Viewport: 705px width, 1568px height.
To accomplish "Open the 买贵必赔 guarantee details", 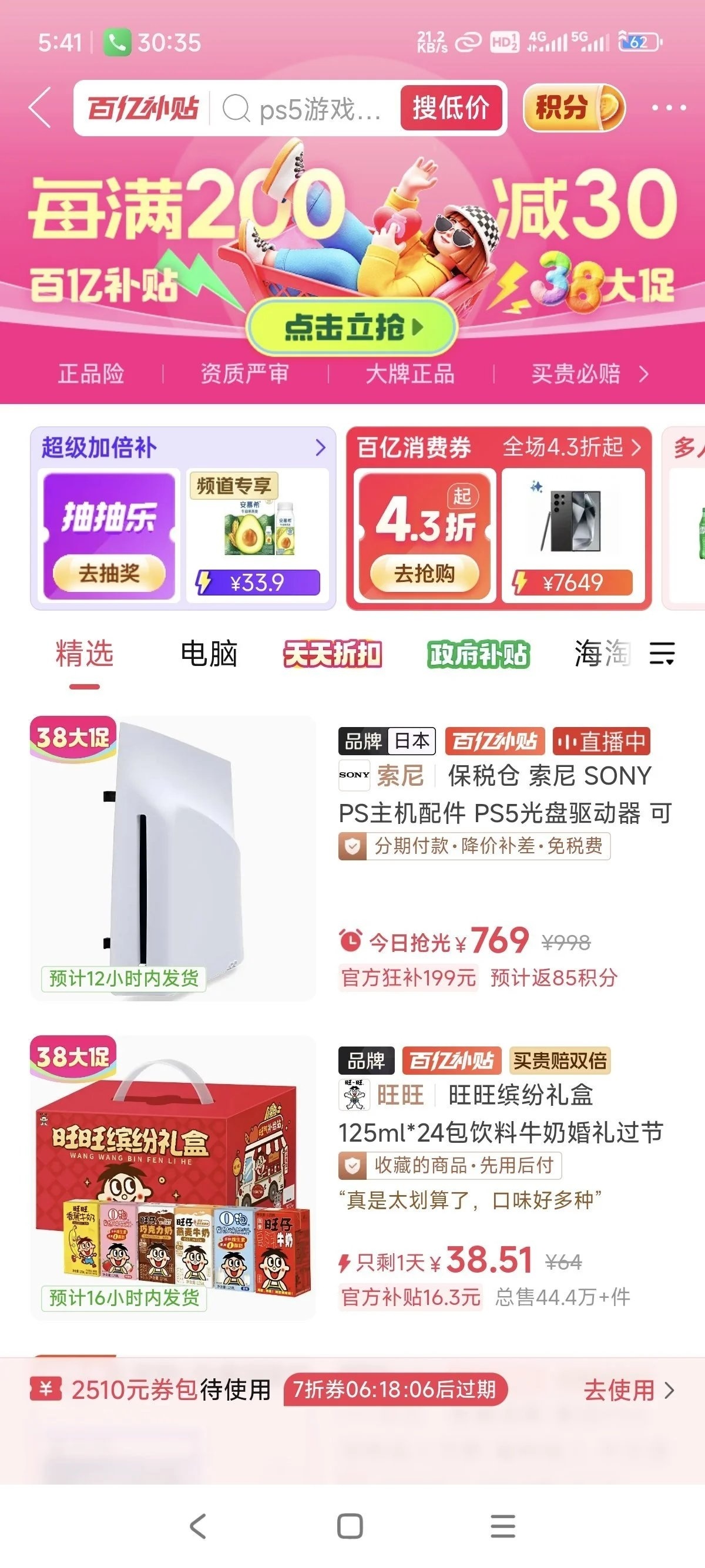I will click(x=589, y=373).
